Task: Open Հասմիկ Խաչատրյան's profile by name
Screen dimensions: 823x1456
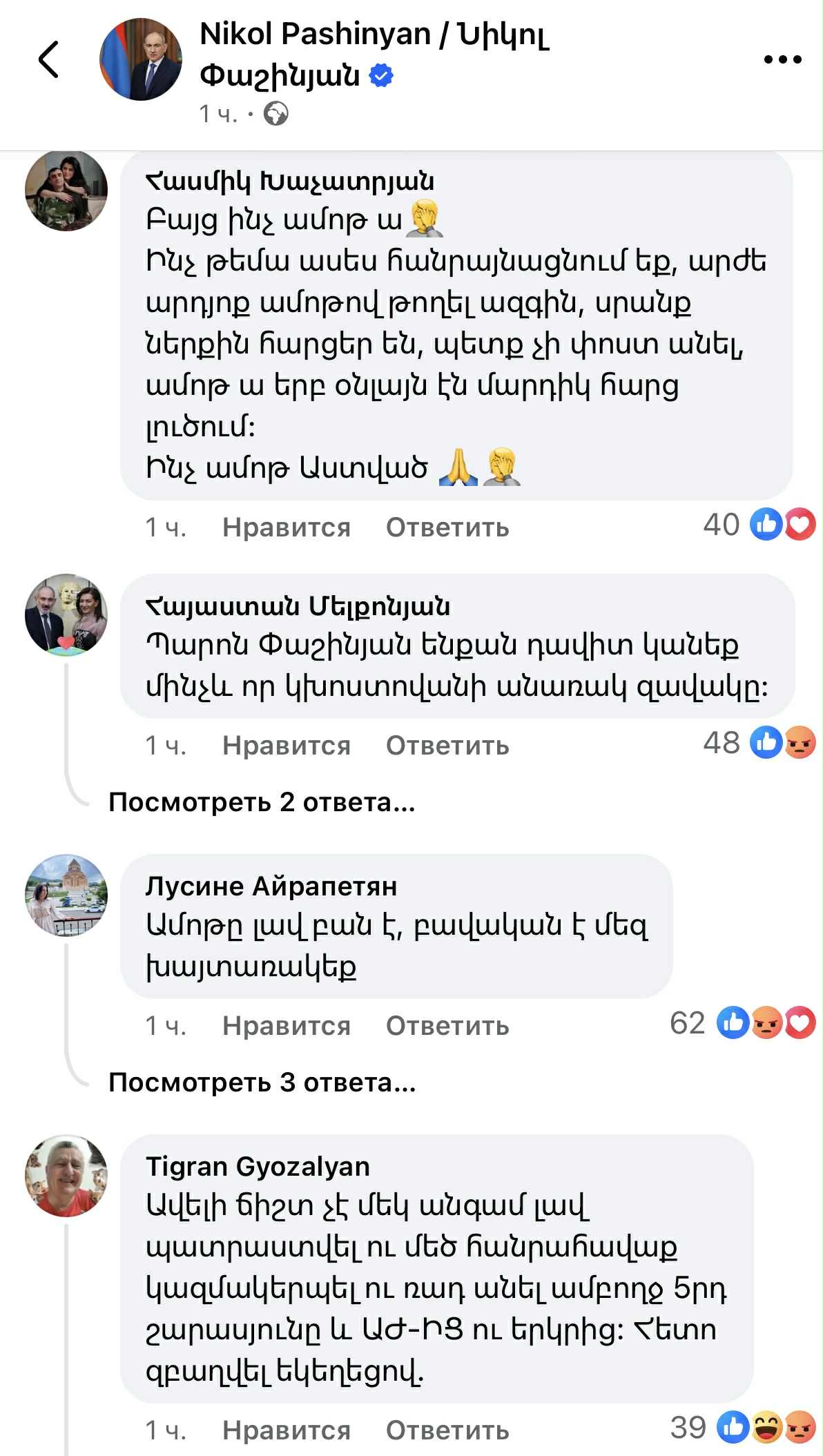Action: click(290, 181)
